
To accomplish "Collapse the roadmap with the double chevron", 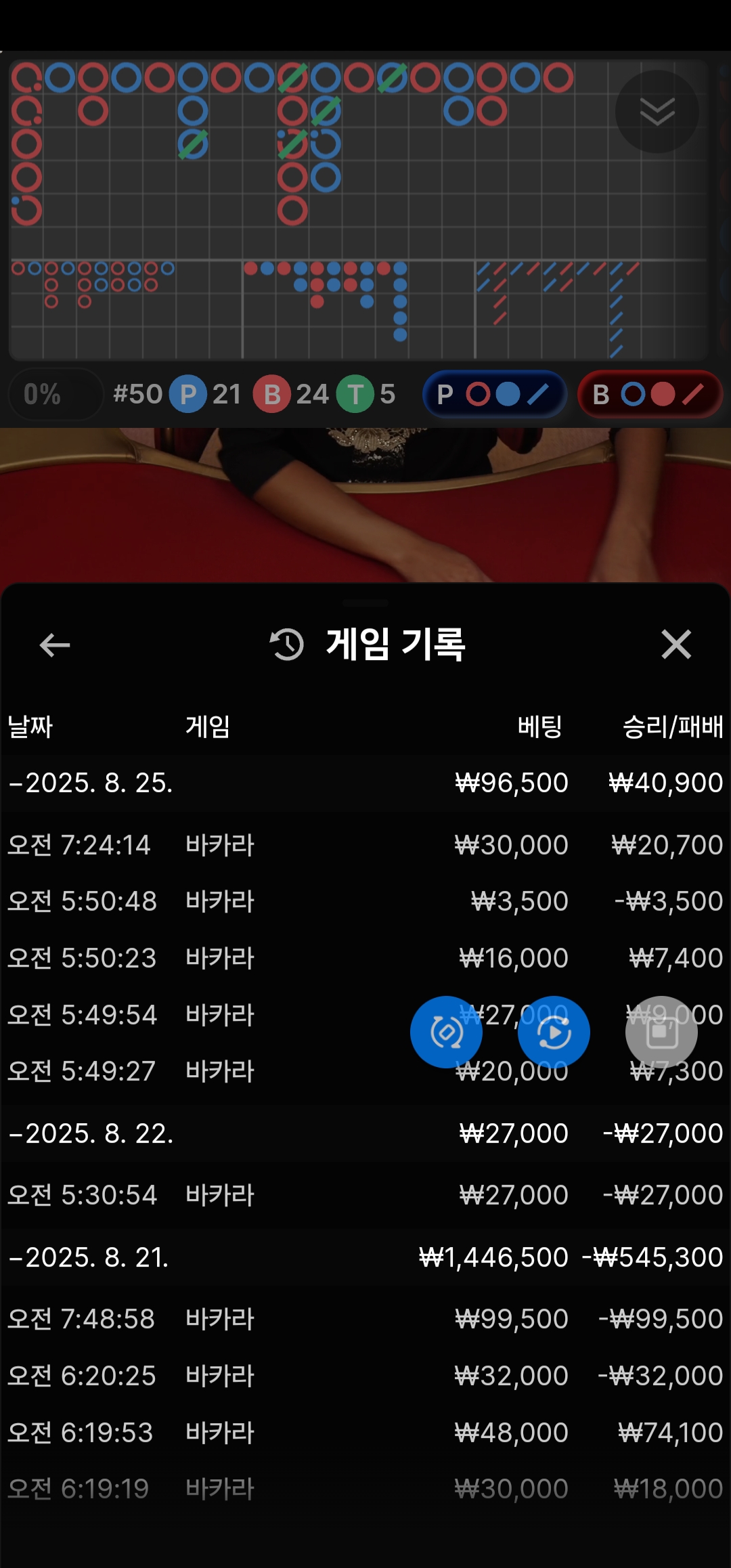I will pos(657,112).
